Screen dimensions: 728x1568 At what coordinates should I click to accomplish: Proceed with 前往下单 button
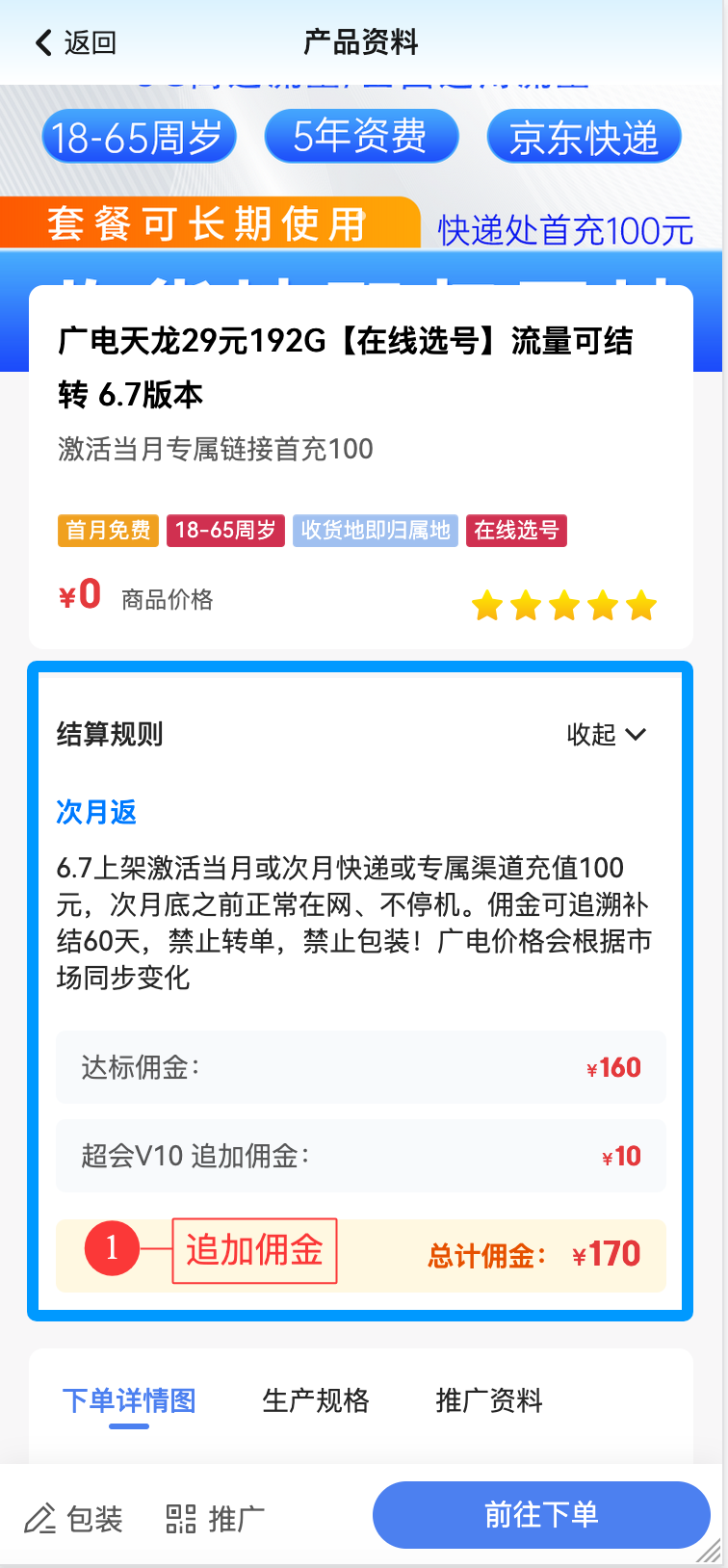tap(541, 1515)
